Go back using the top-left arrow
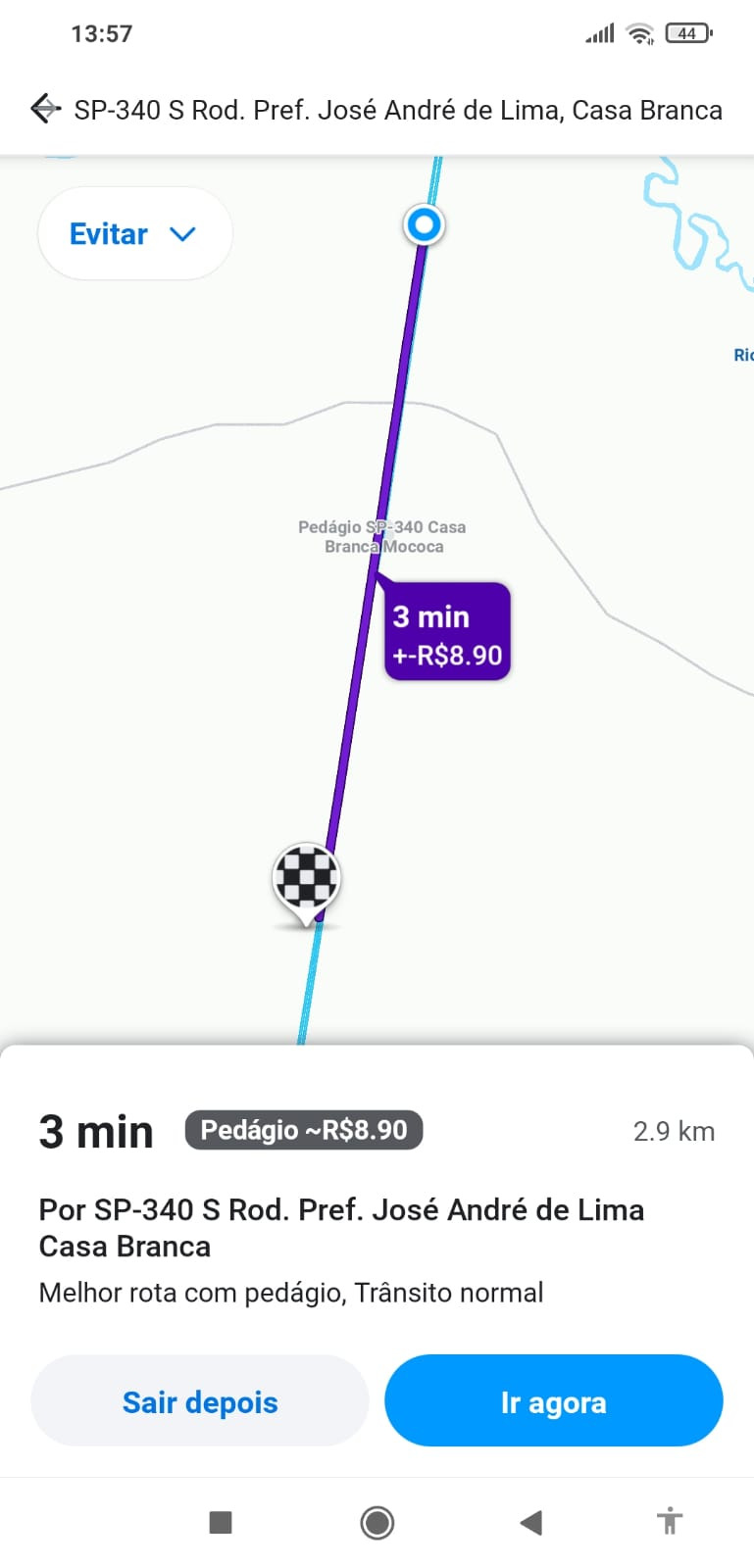This screenshot has height=1568, width=754. (45, 109)
